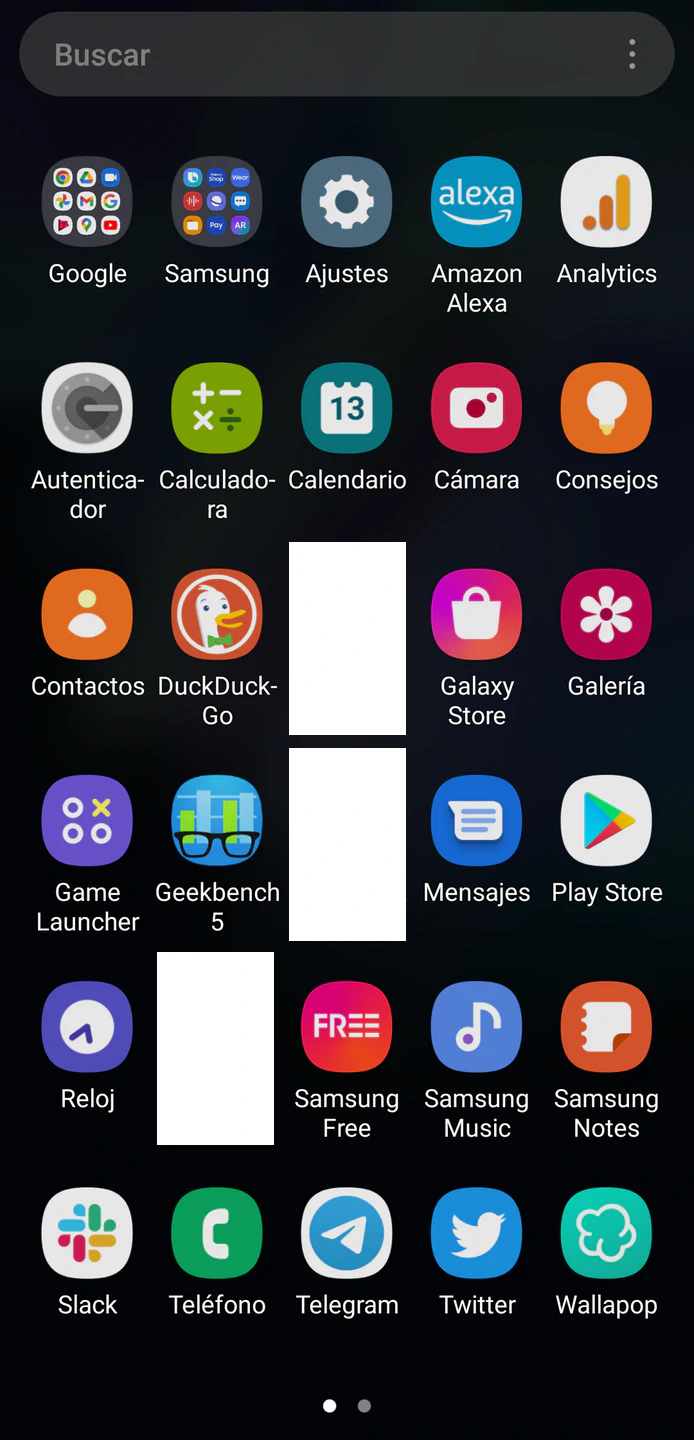Launch Geekbench 5

tap(217, 820)
